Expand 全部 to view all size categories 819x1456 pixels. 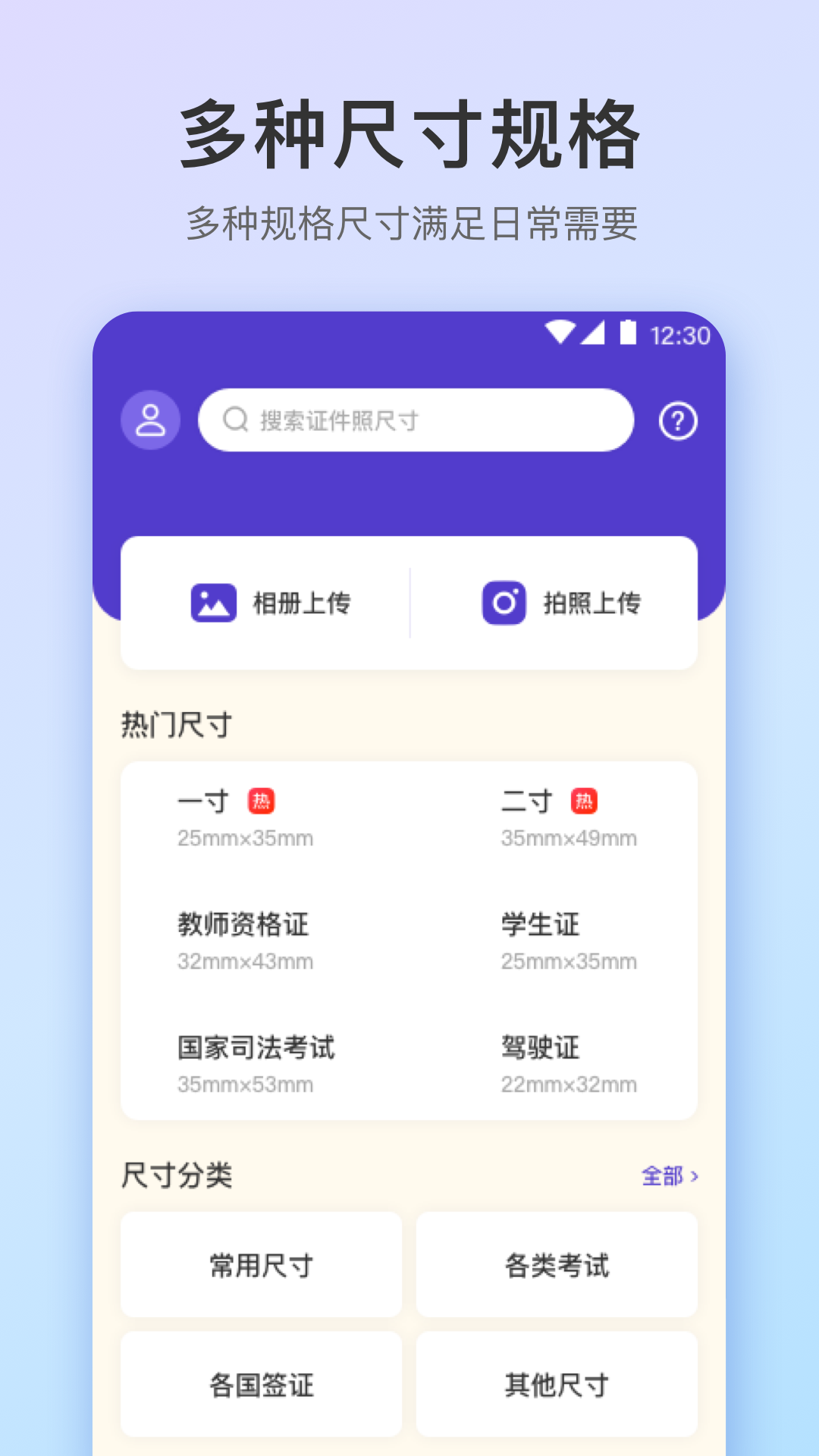(664, 1175)
